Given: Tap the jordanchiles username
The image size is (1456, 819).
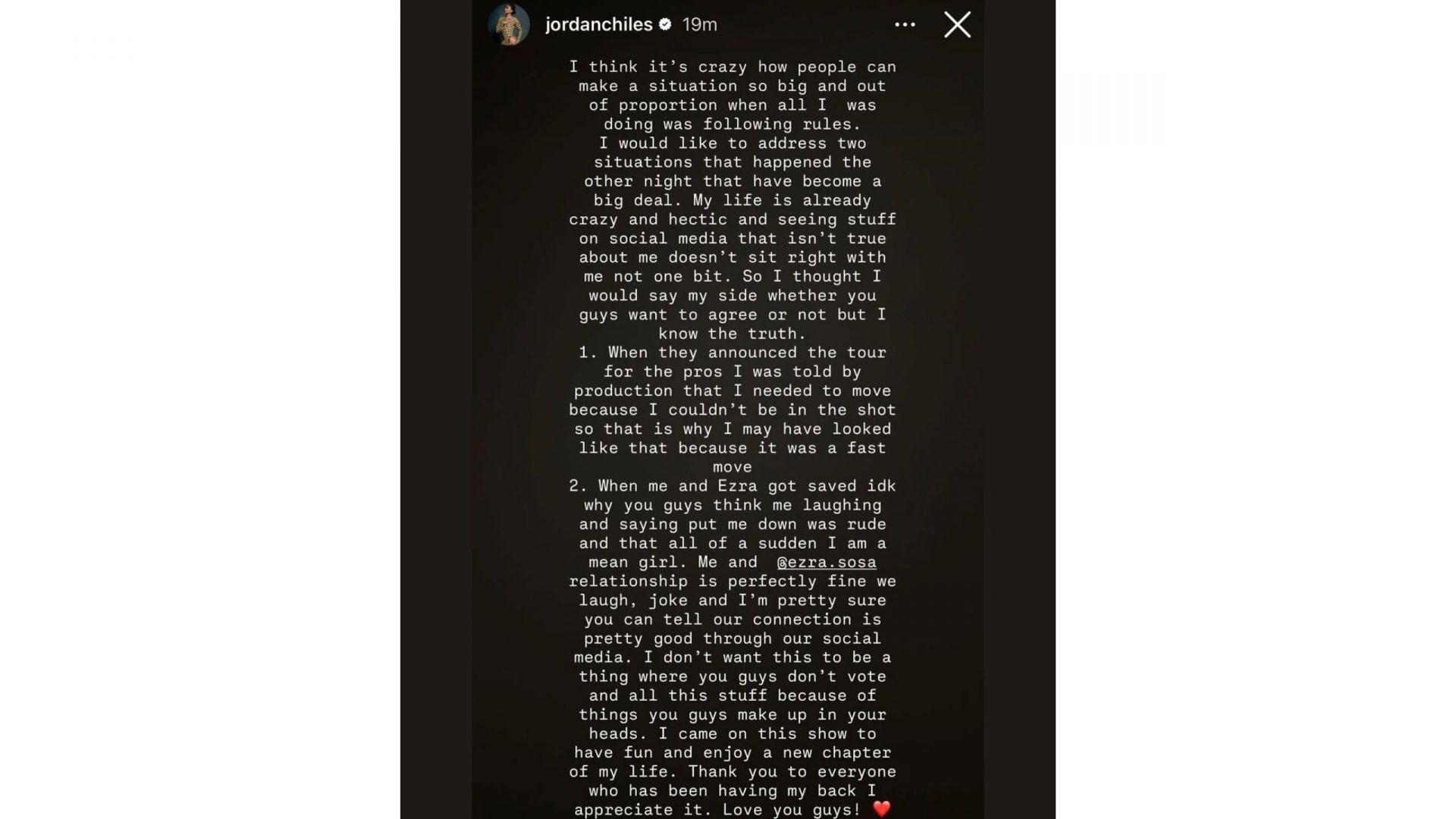Looking at the screenshot, I should point(598,24).
